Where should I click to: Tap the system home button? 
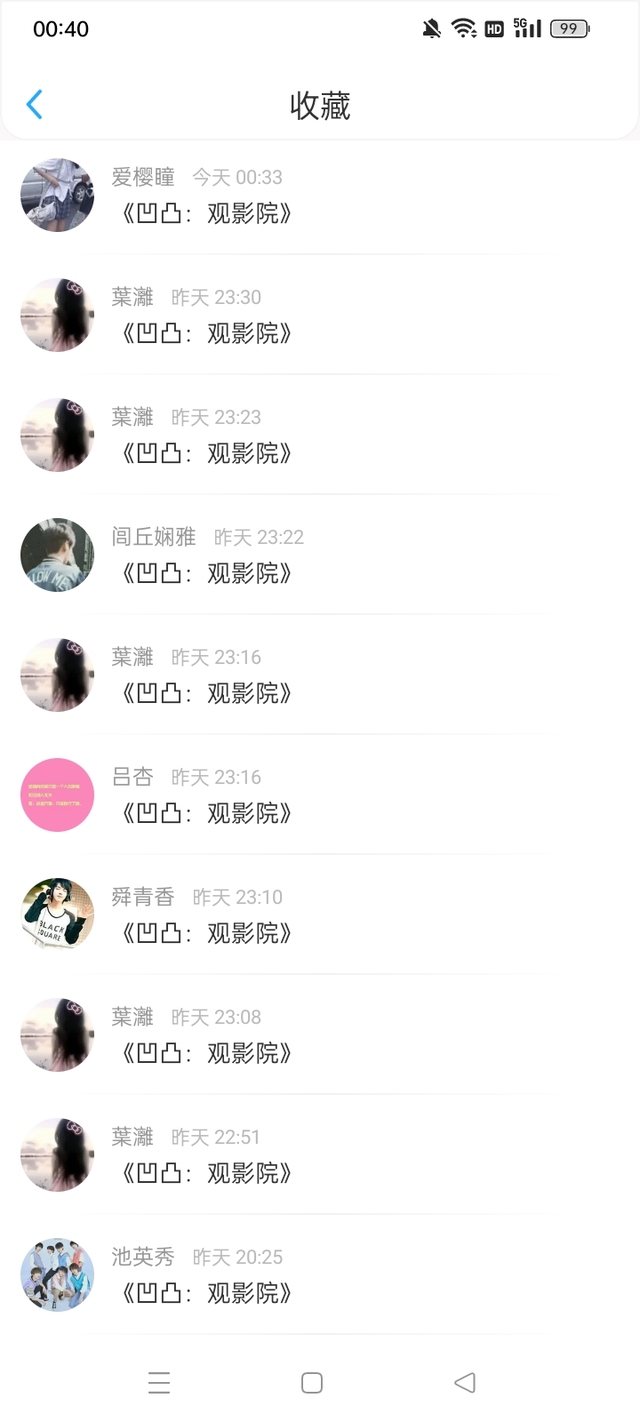click(312, 1383)
